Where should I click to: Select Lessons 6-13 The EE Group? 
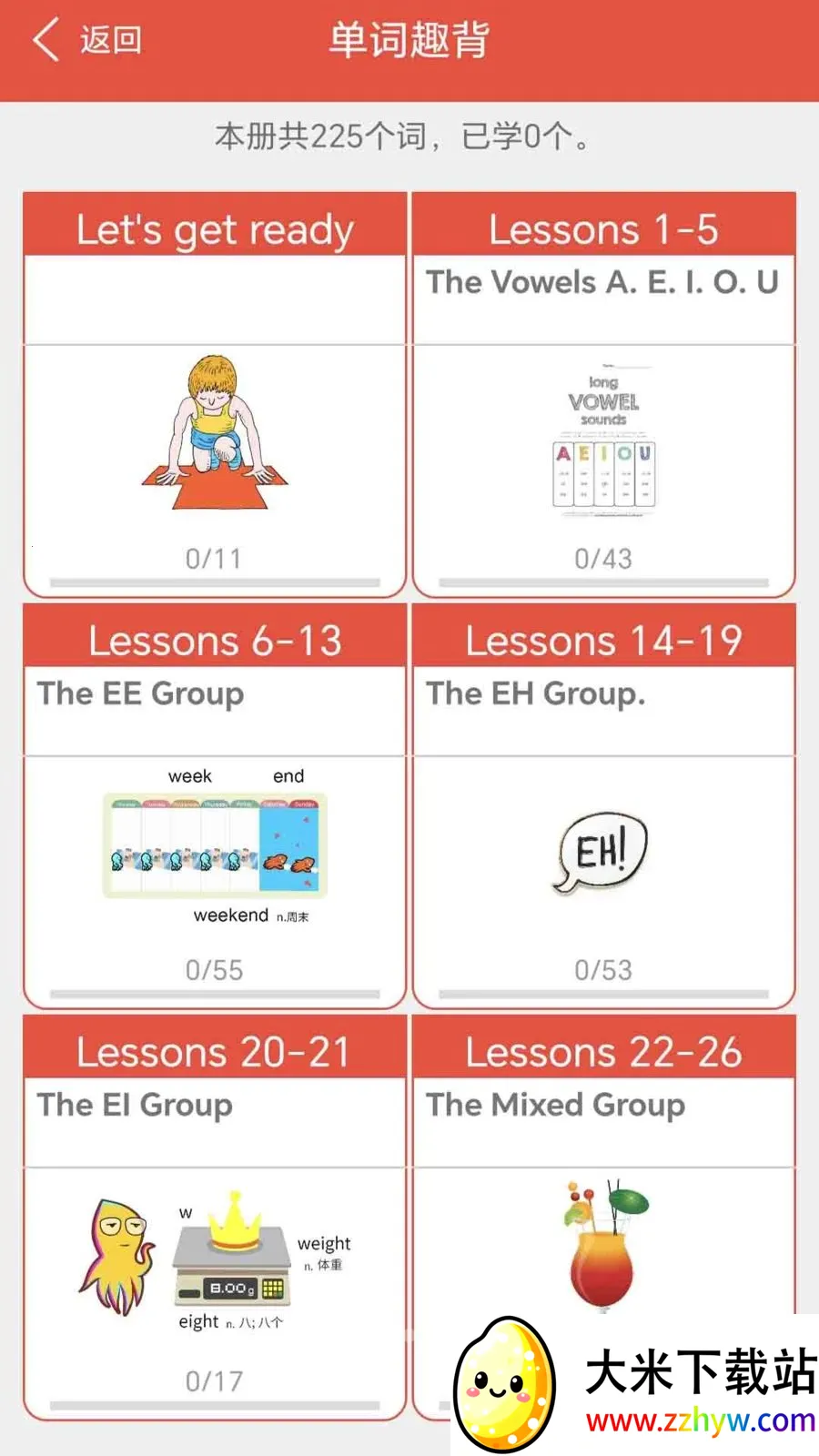215,806
